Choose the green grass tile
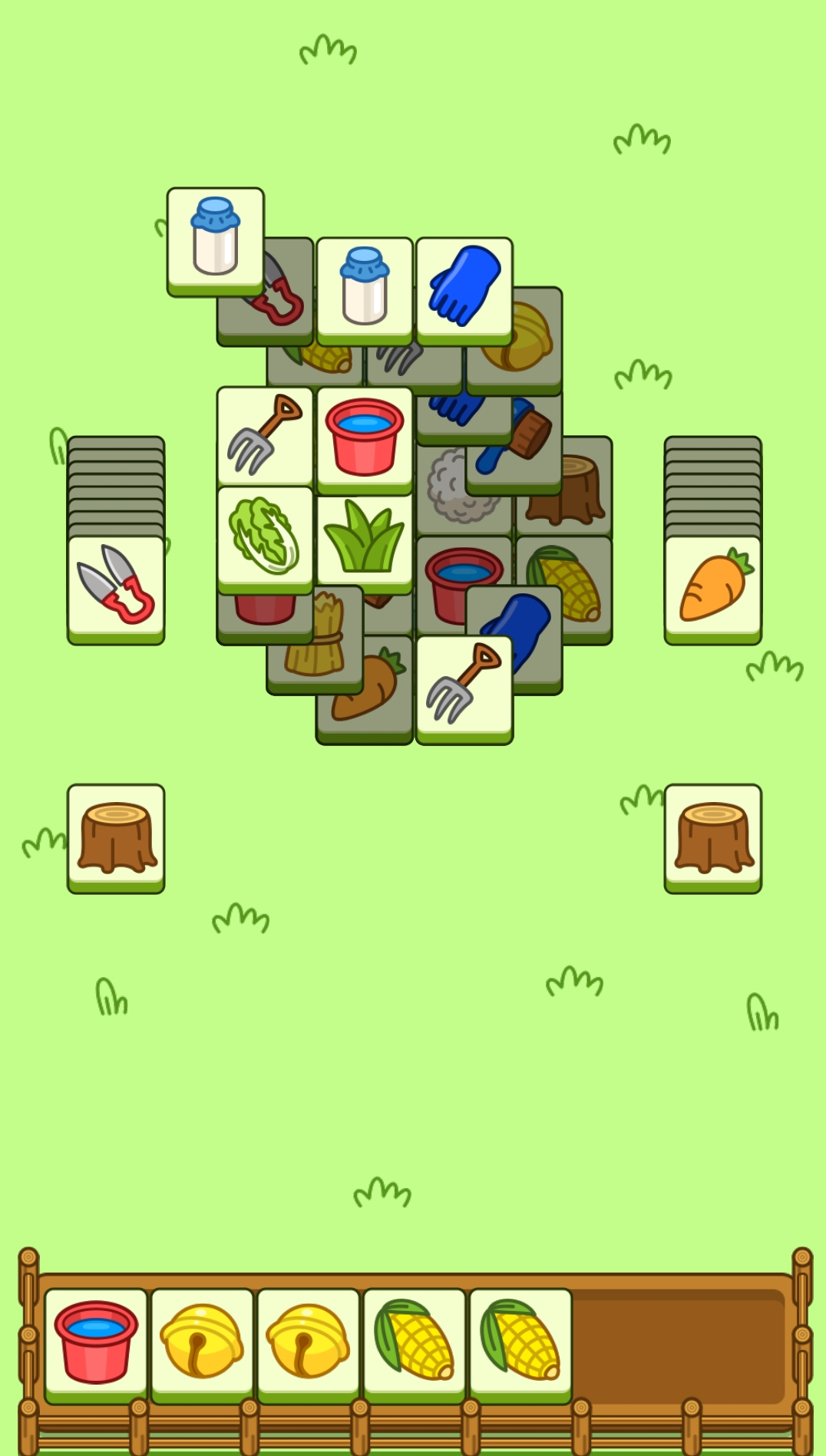Image resolution: width=826 pixels, height=1456 pixels. 365,537
